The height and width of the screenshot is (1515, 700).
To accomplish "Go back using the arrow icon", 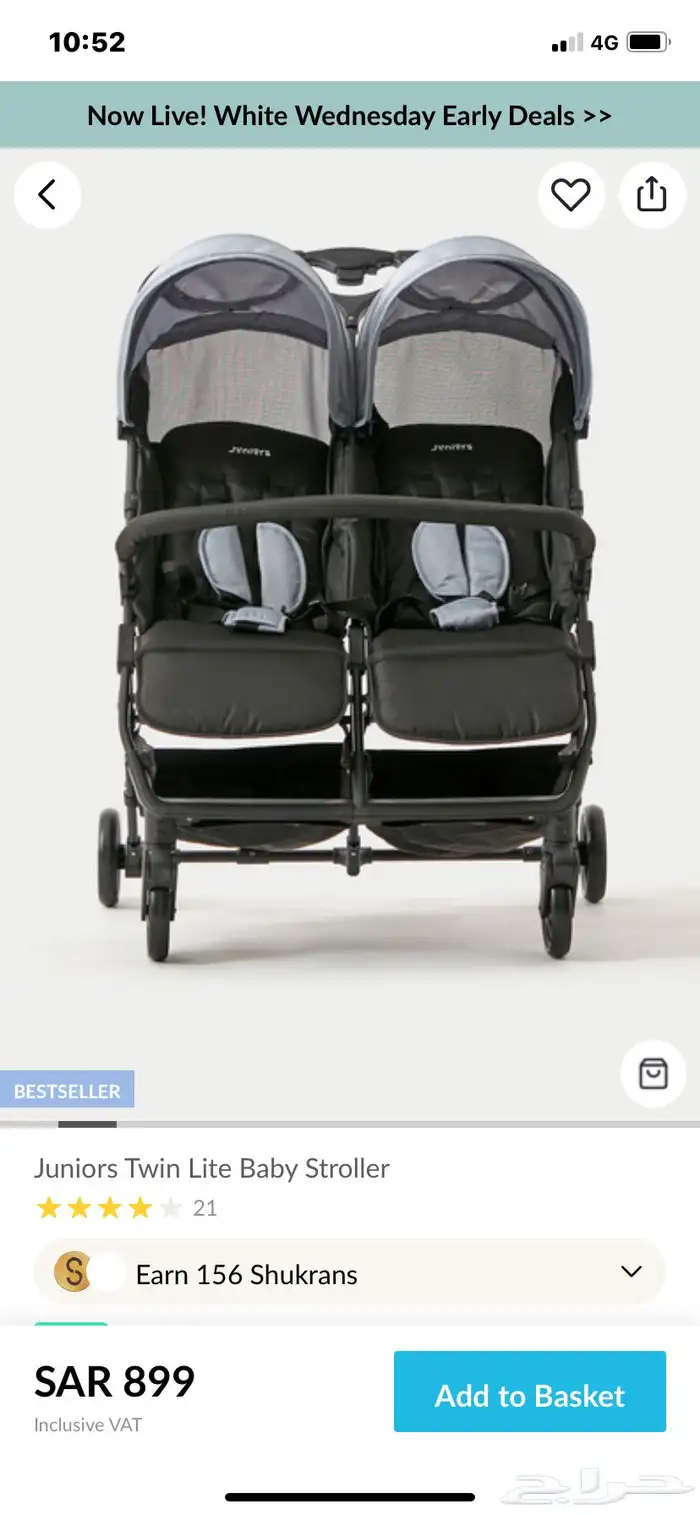I will coord(47,195).
